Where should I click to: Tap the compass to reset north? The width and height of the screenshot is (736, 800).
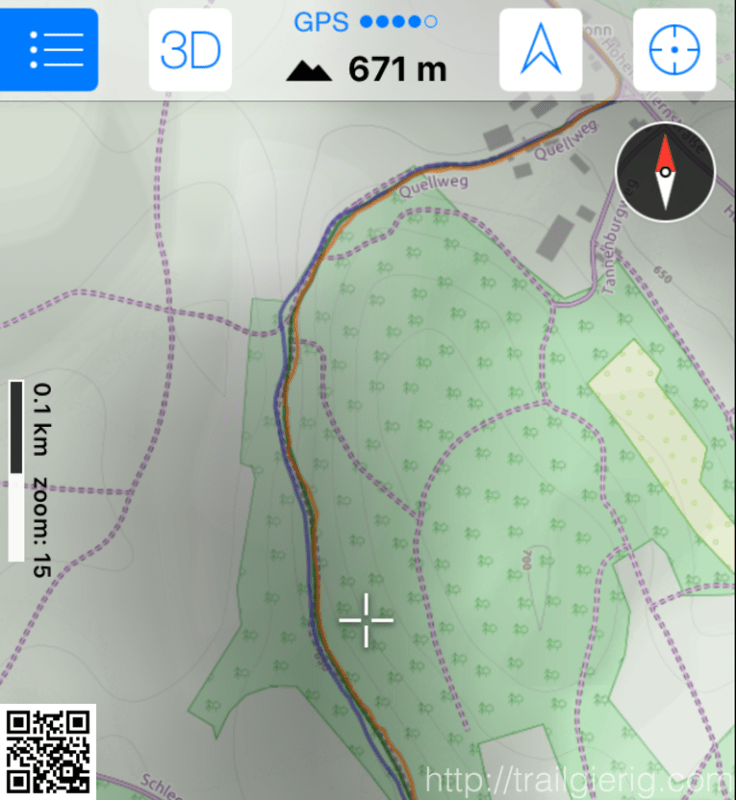[665, 173]
